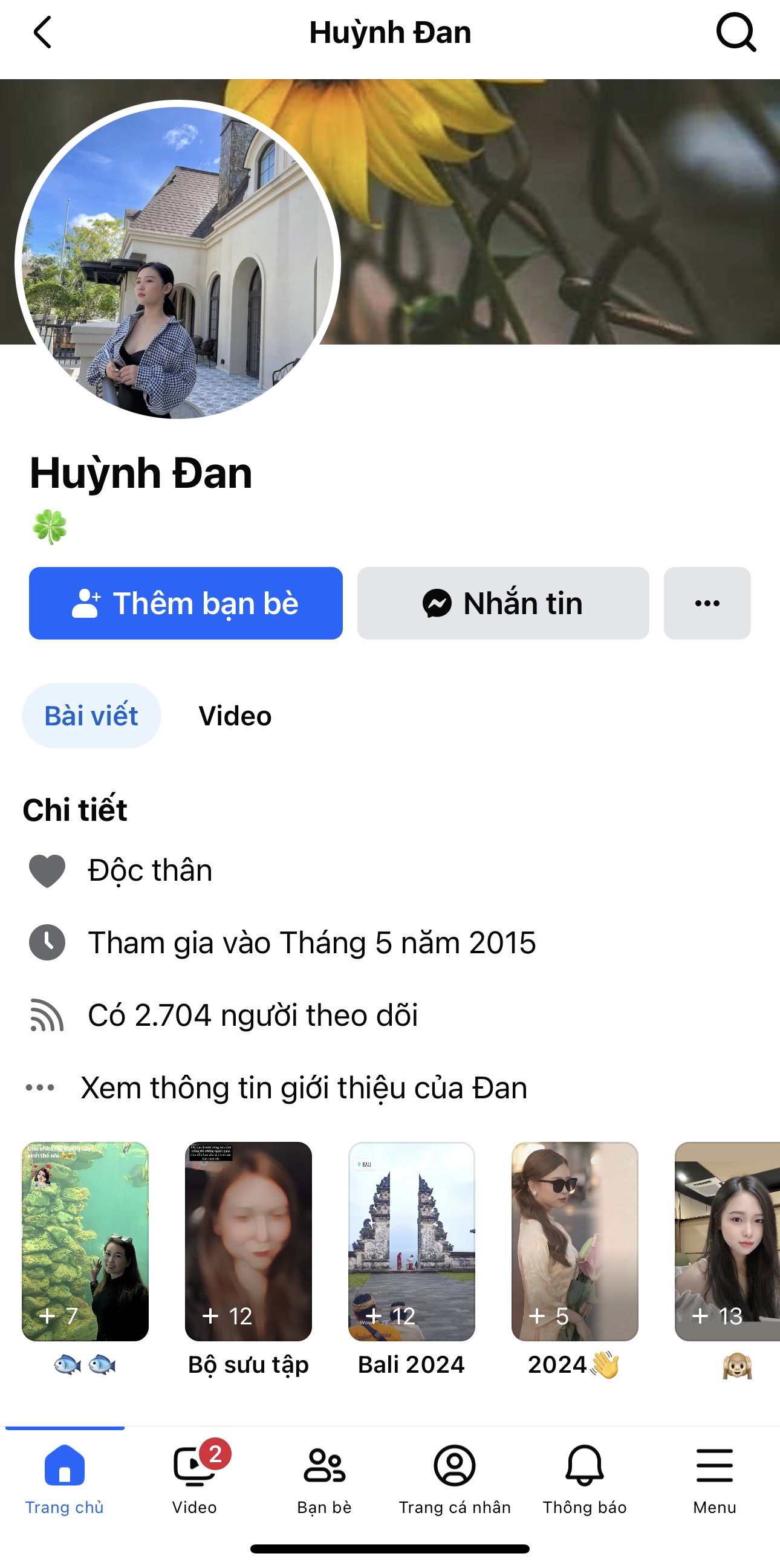Open the 2024 waving hand highlight
The image size is (780, 1568).
point(575,1242)
